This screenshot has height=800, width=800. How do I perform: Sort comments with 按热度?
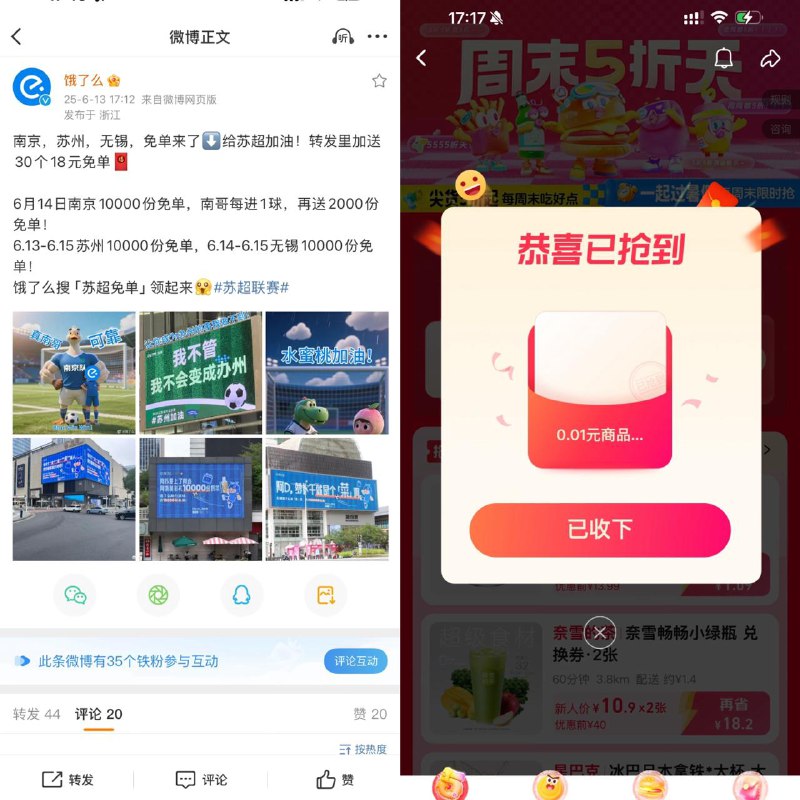click(363, 749)
